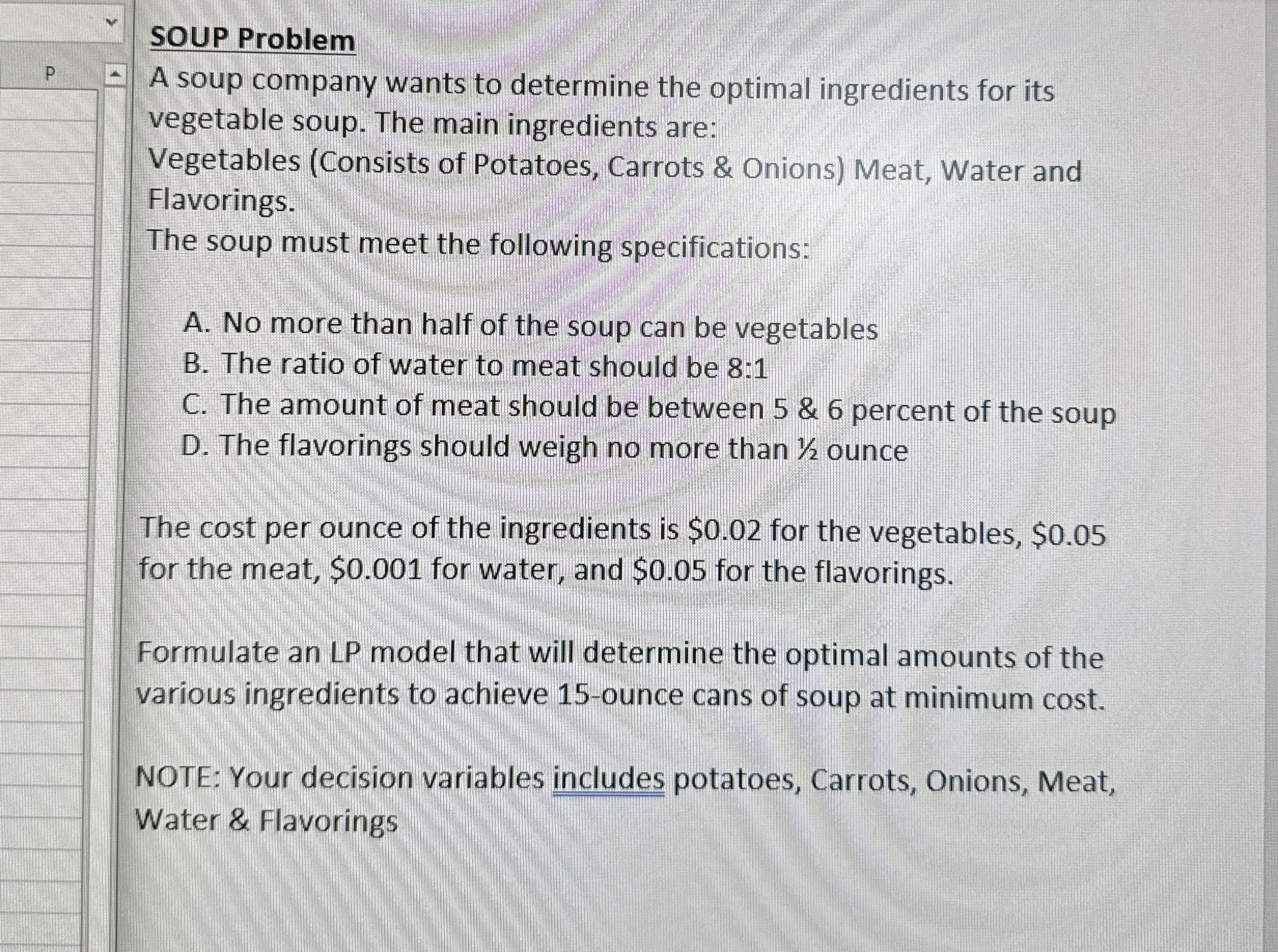Click the vertical scrollbar's up arrow
1278x952 pixels.
point(116,74)
